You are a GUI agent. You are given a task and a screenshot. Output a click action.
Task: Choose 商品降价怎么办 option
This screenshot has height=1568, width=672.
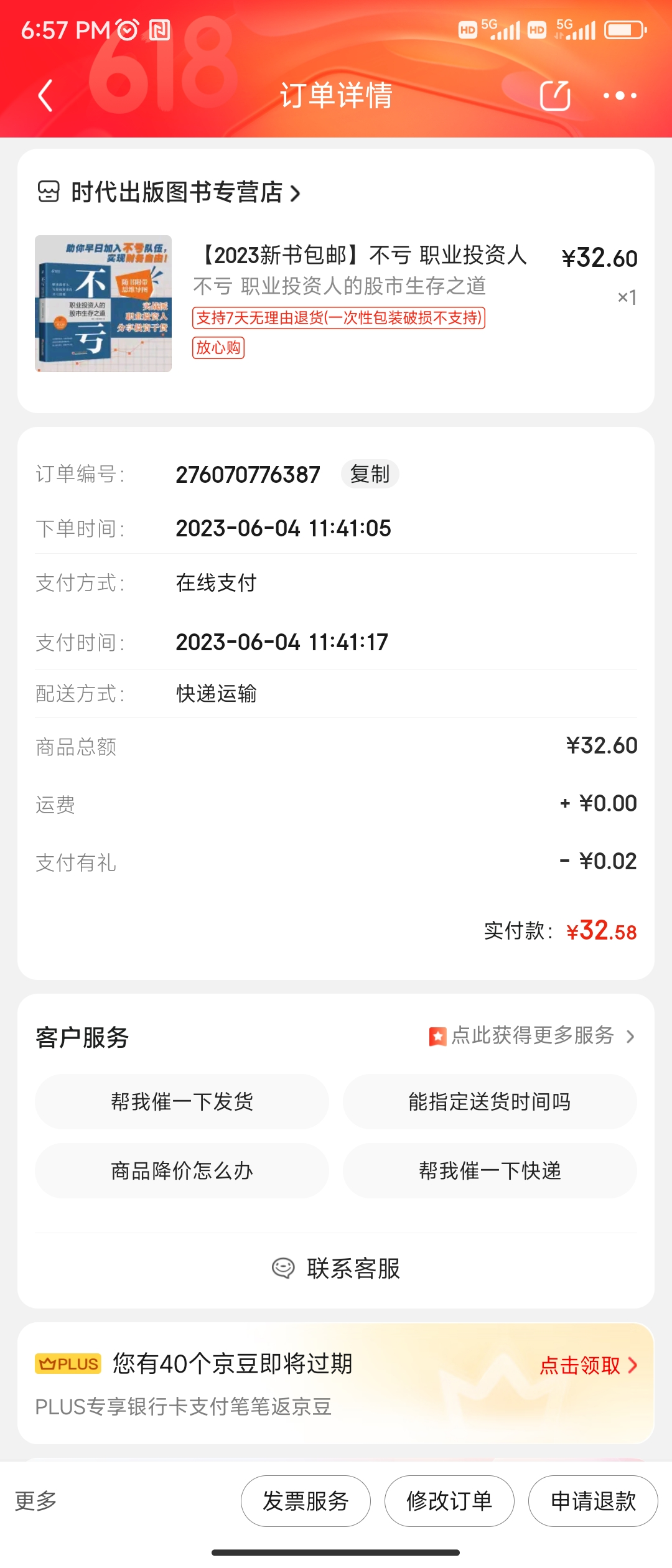pos(182,1171)
